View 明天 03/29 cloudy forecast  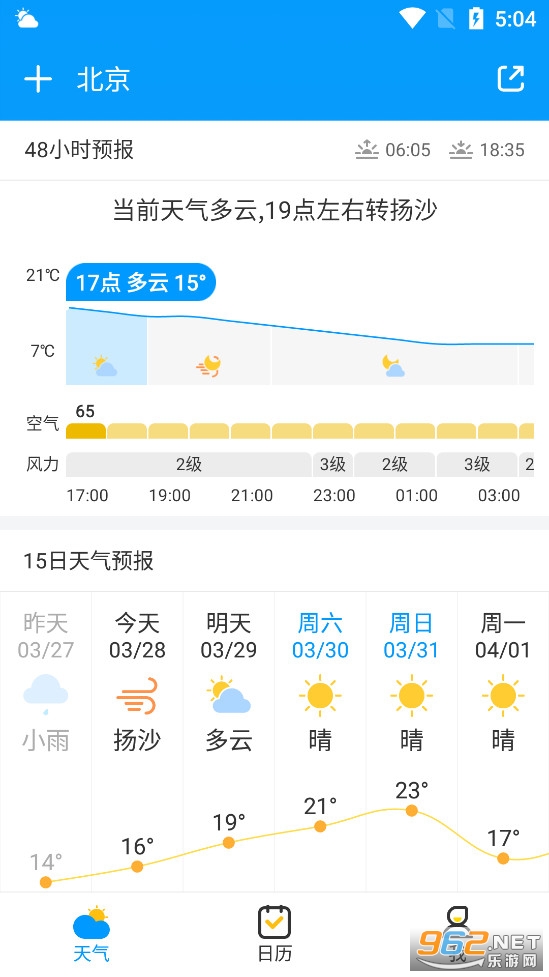tap(229, 741)
